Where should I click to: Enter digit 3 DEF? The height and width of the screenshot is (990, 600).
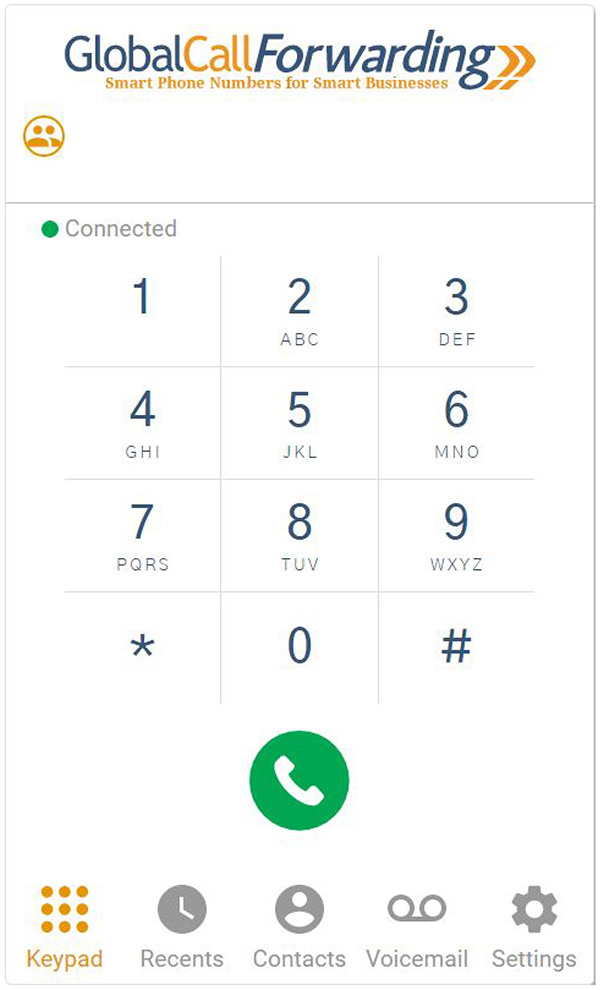pyautogui.click(x=457, y=311)
